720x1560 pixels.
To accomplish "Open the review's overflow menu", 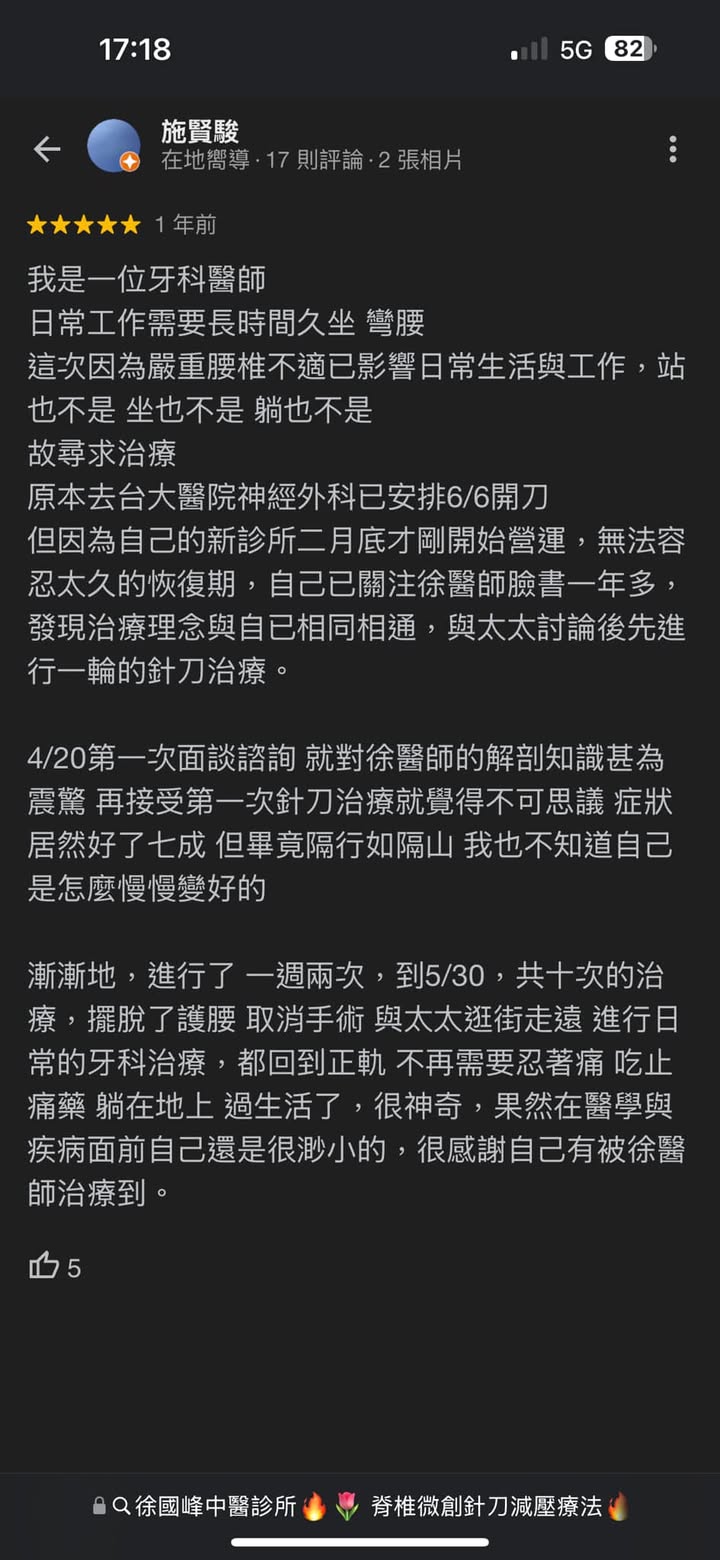I will pyautogui.click(x=672, y=150).
